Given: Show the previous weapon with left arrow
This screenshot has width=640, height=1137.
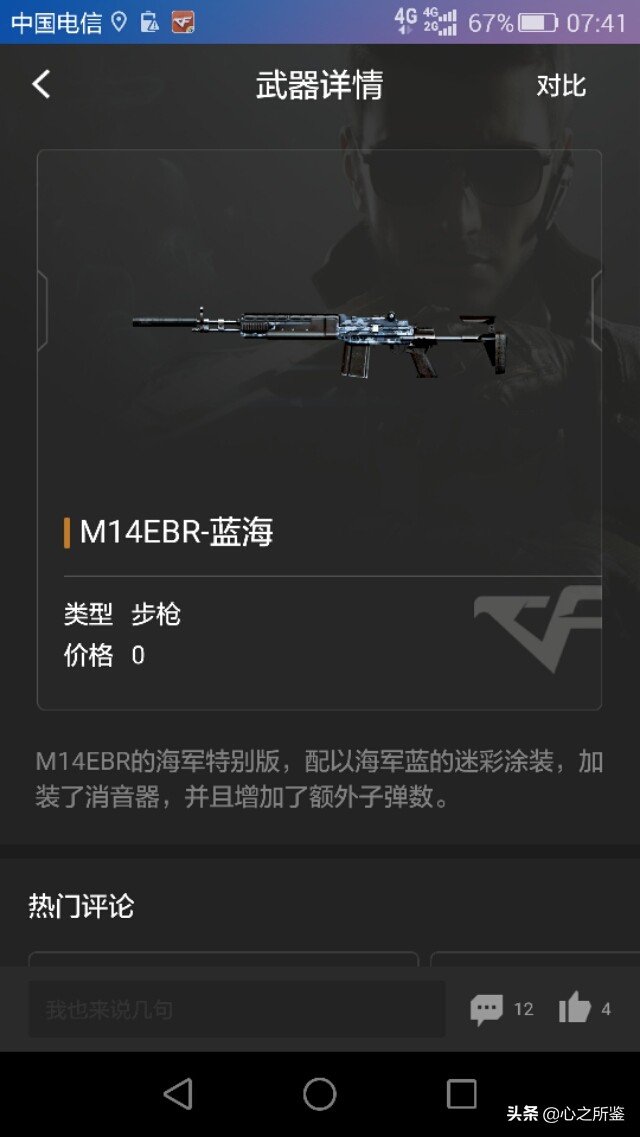Looking at the screenshot, I should pos(42,310).
